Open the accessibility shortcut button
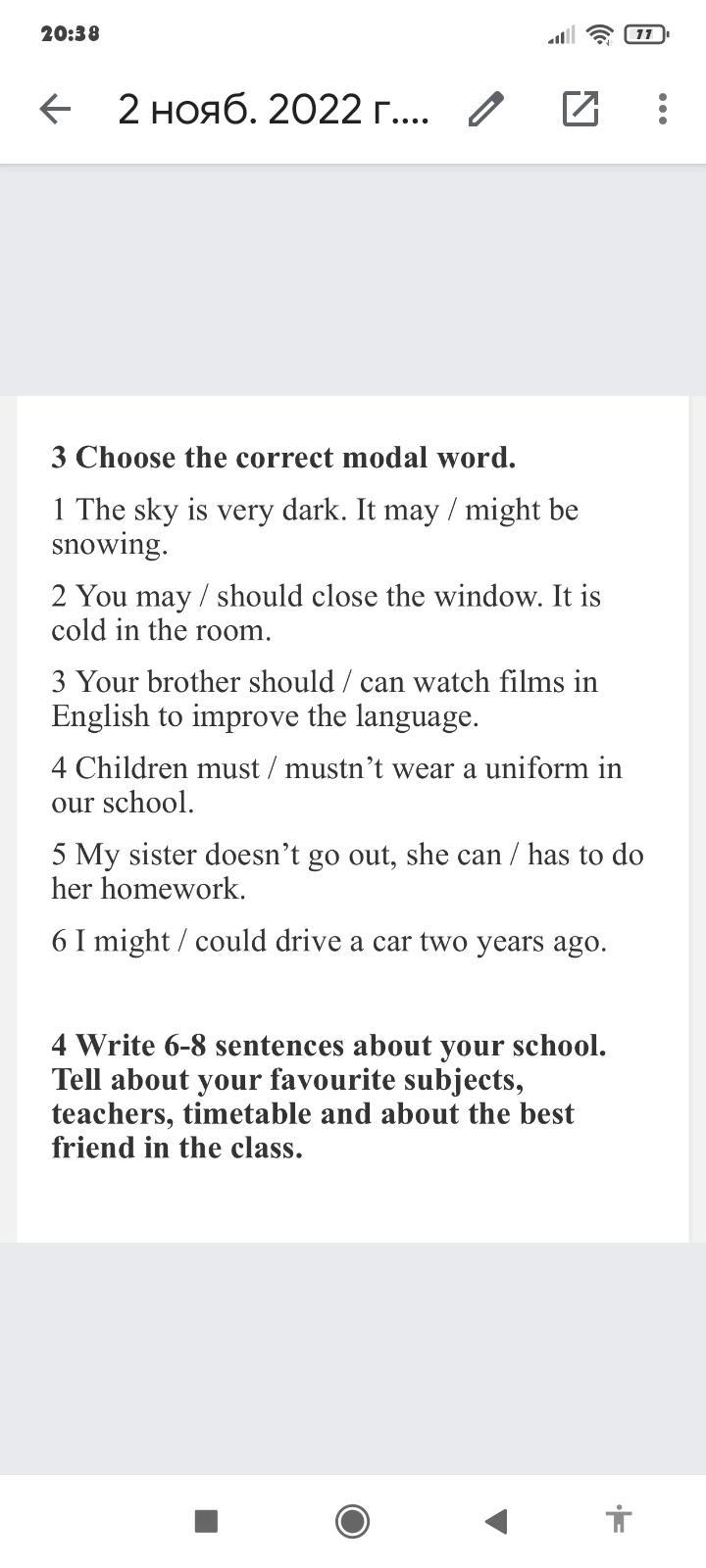The height and width of the screenshot is (1568, 706). (618, 1520)
